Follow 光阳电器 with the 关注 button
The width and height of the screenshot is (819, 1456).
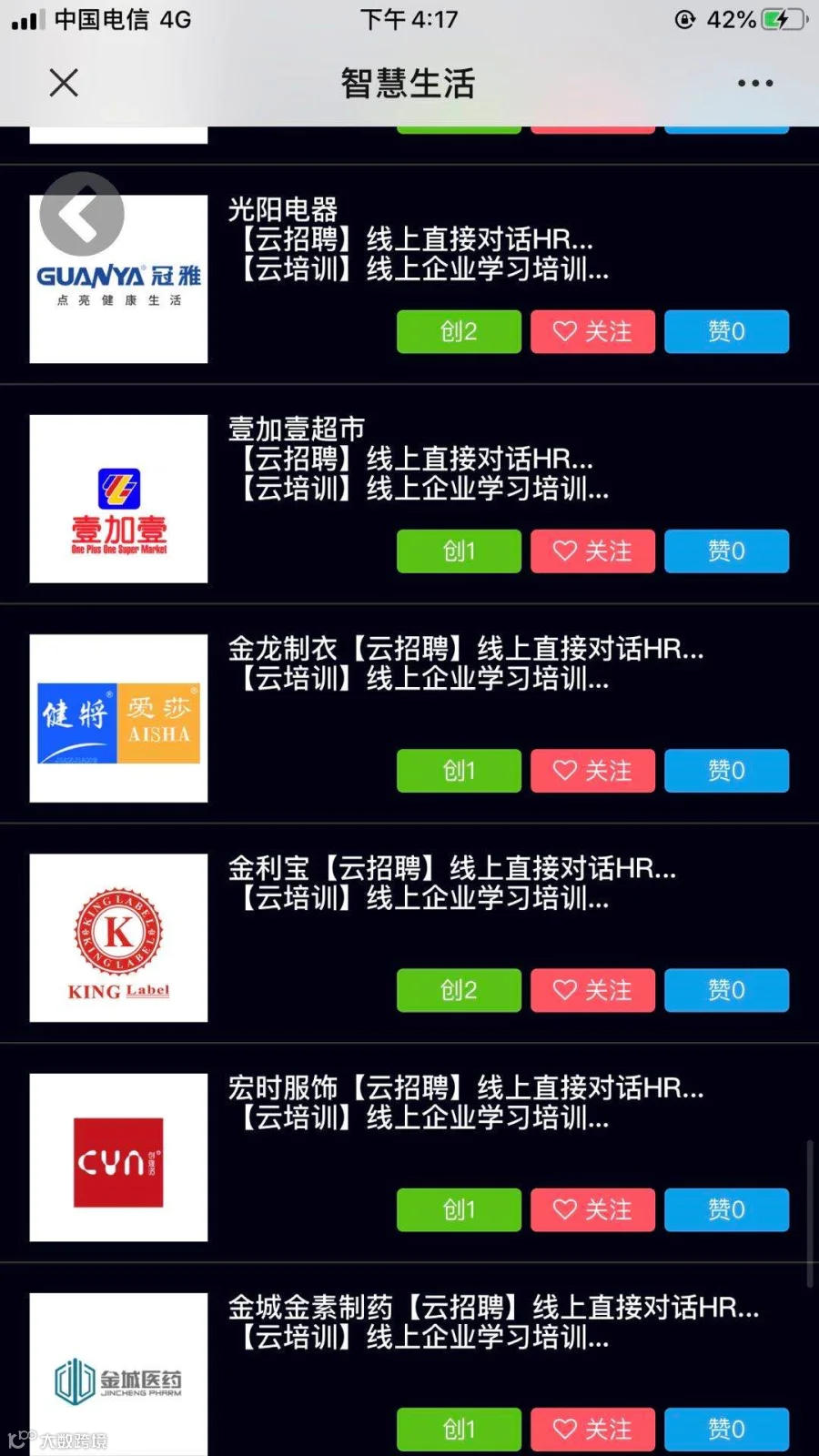coord(592,331)
